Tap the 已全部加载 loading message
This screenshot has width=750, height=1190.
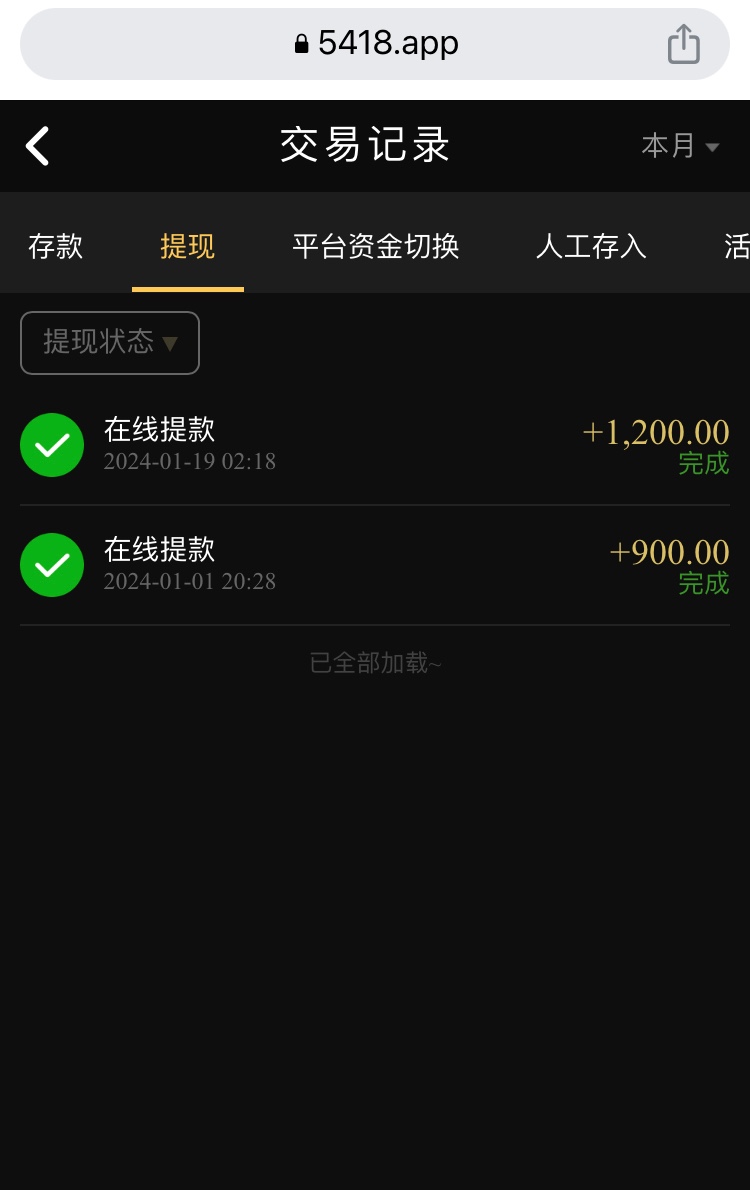point(375,663)
